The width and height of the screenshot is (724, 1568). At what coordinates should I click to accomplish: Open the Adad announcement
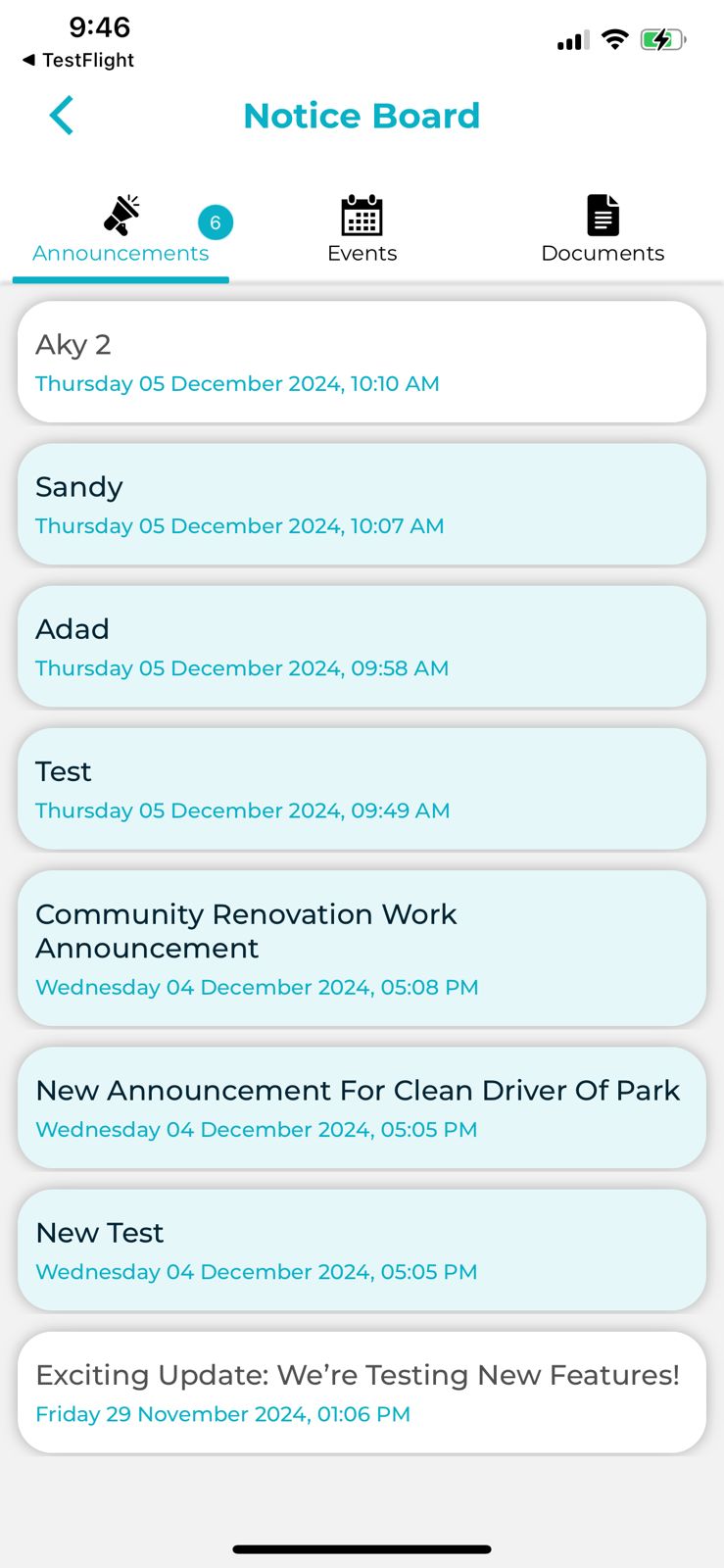pyautogui.click(x=362, y=646)
